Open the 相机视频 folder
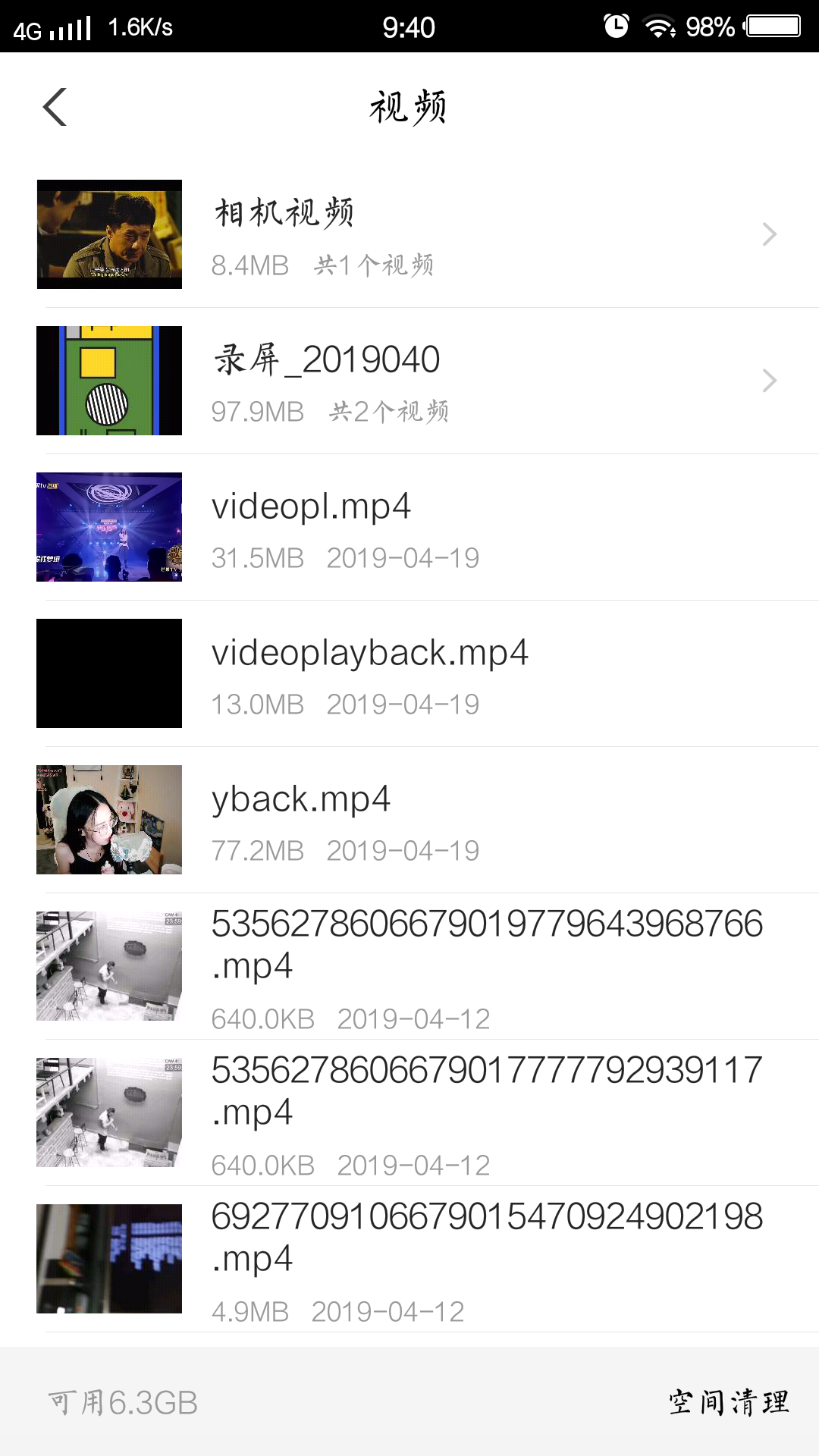Image resolution: width=819 pixels, height=1456 pixels. click(409, 234)
